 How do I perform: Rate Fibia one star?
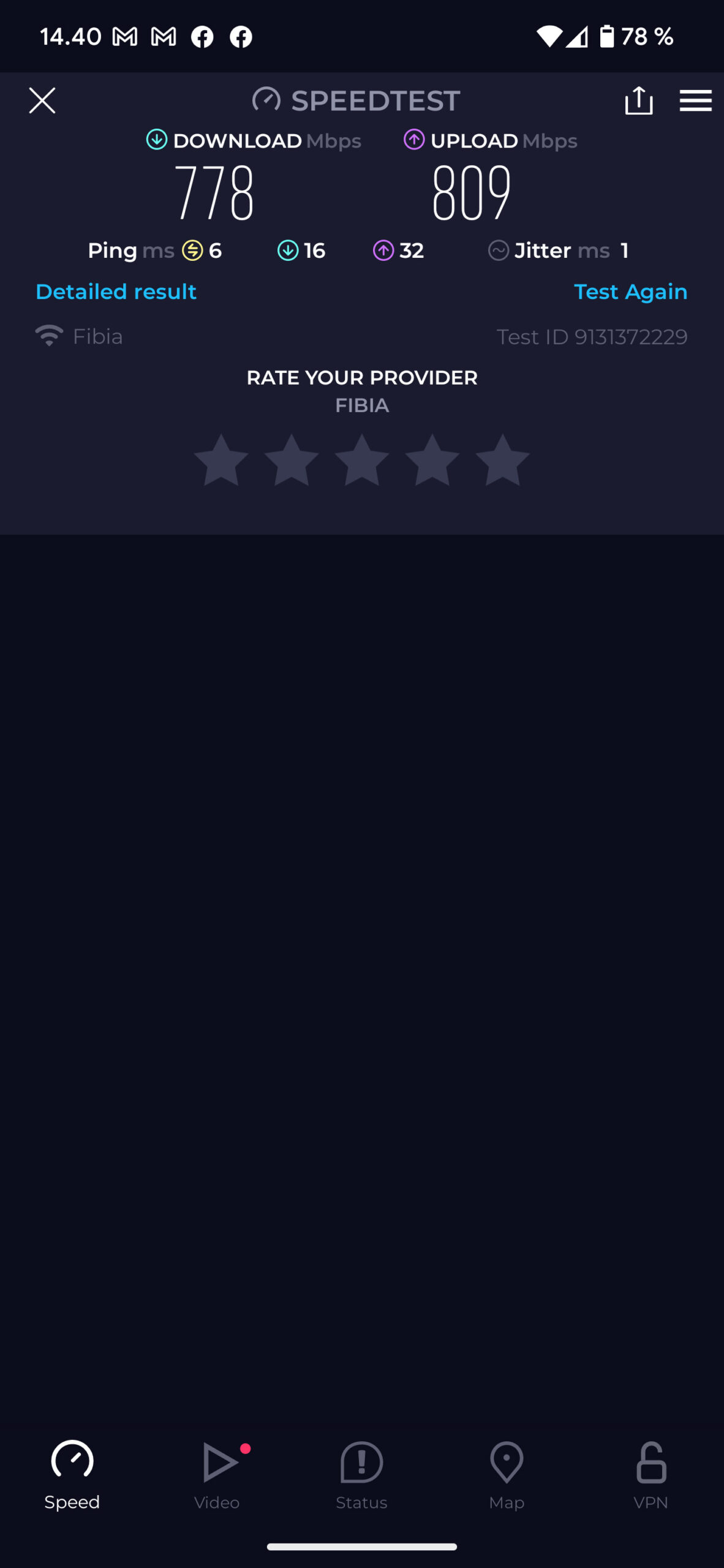221,460
